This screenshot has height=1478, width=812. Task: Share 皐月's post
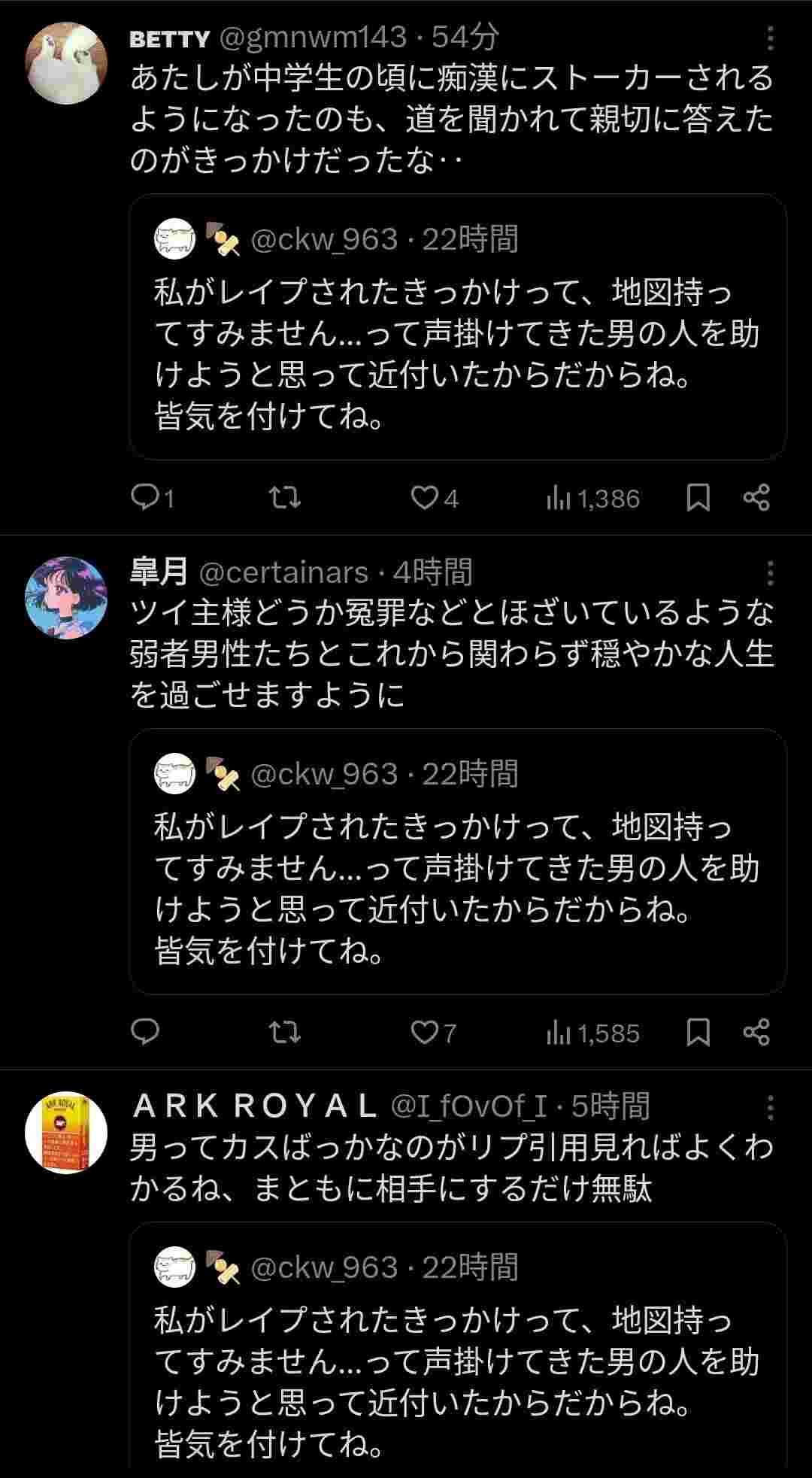pos(756,1032)
